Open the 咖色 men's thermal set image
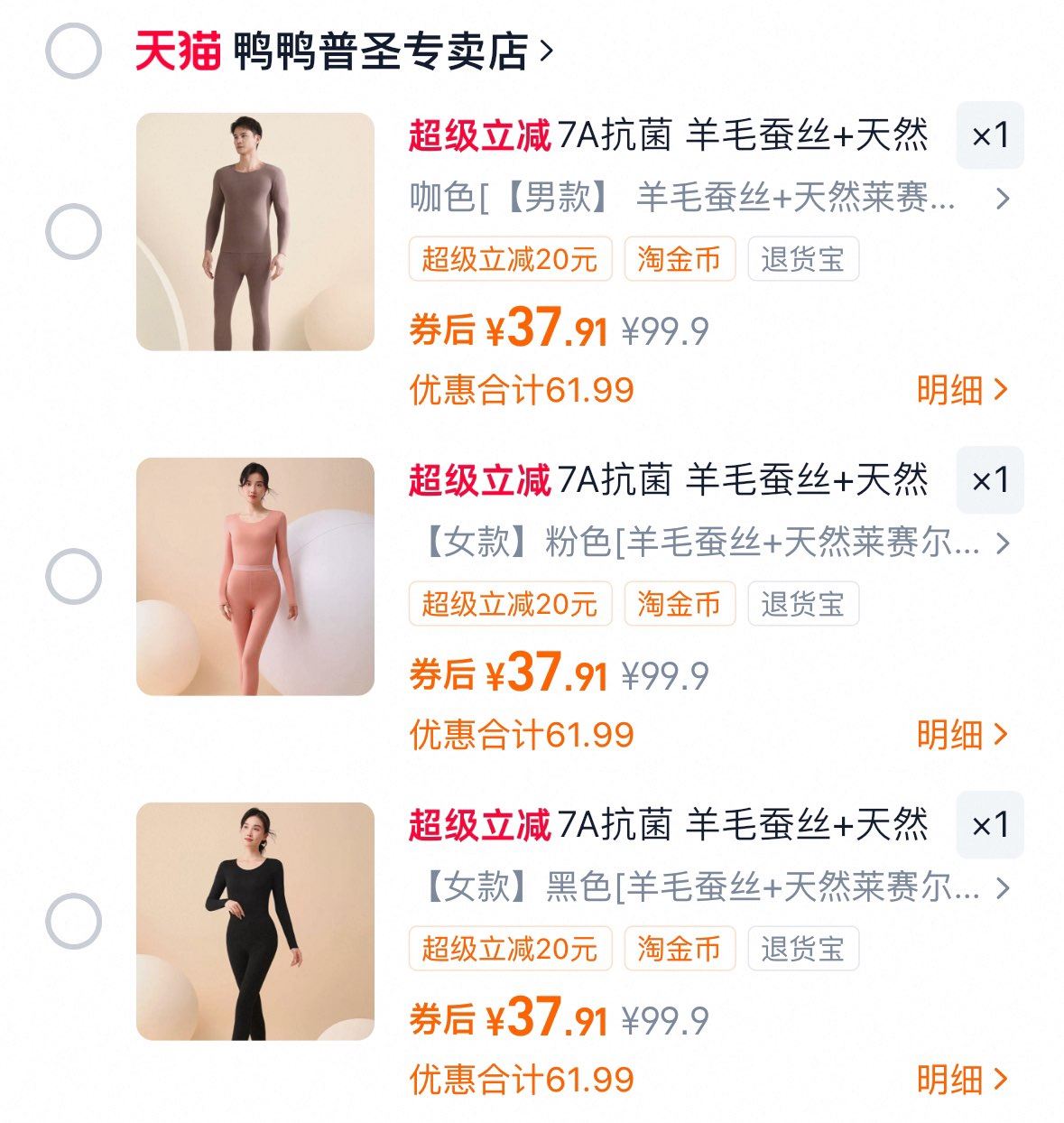 tap(255, 232)
